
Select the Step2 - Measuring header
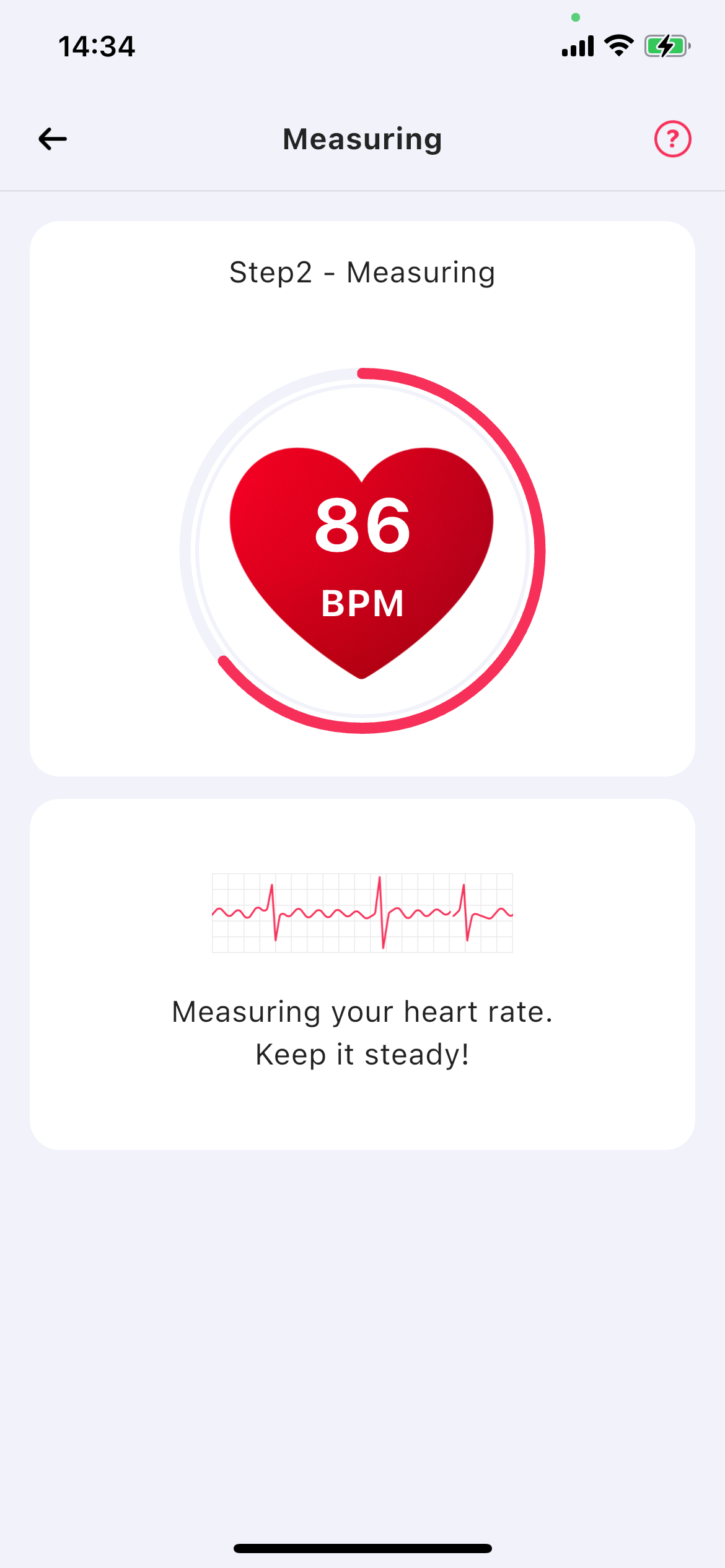coord(362,271)
